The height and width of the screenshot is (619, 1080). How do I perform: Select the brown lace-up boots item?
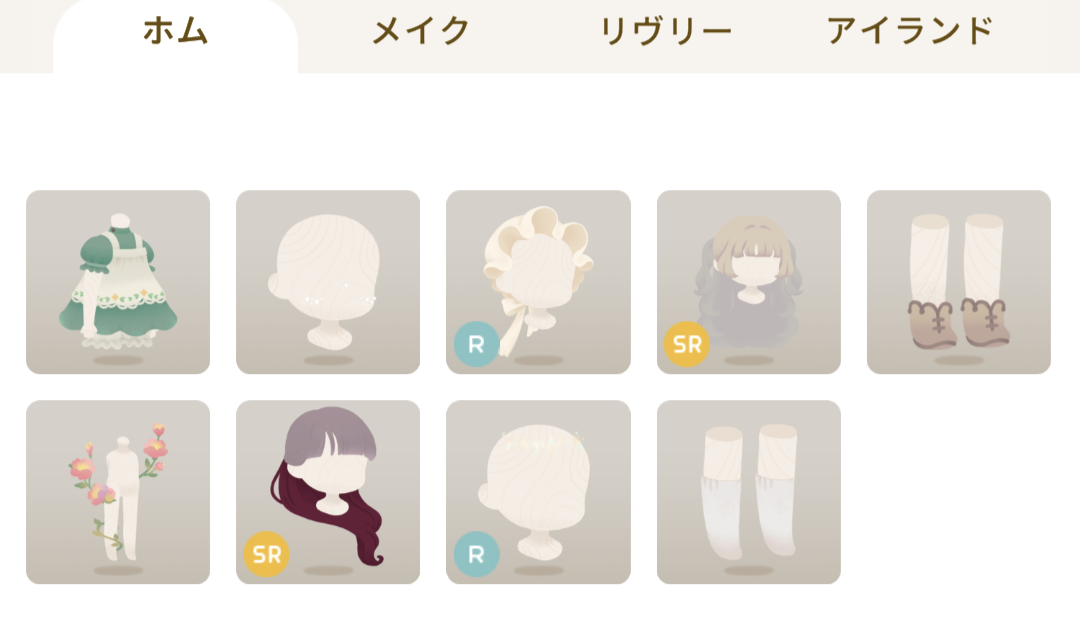click(958, 282)
